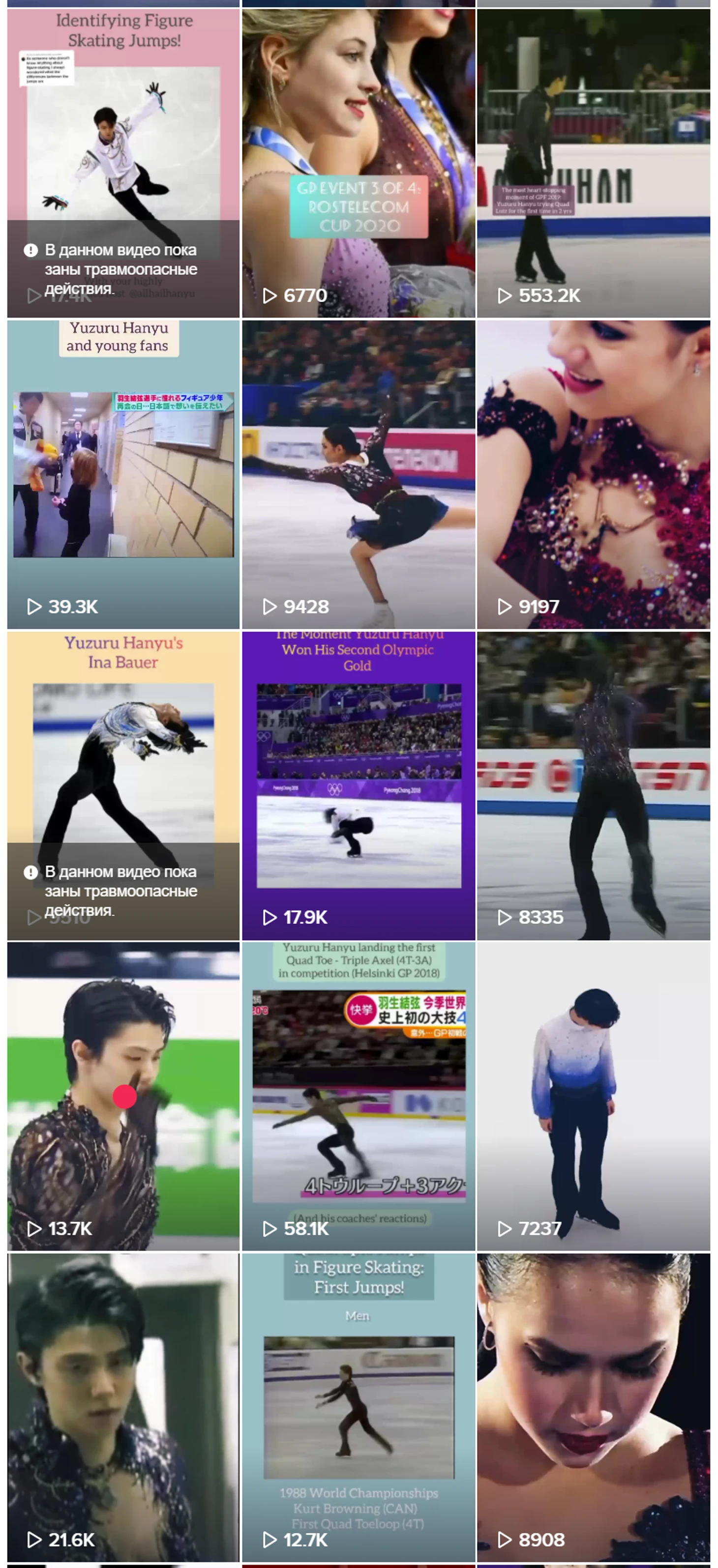
Task: Open the video with 21.6K views
Action: point(123,1407)
